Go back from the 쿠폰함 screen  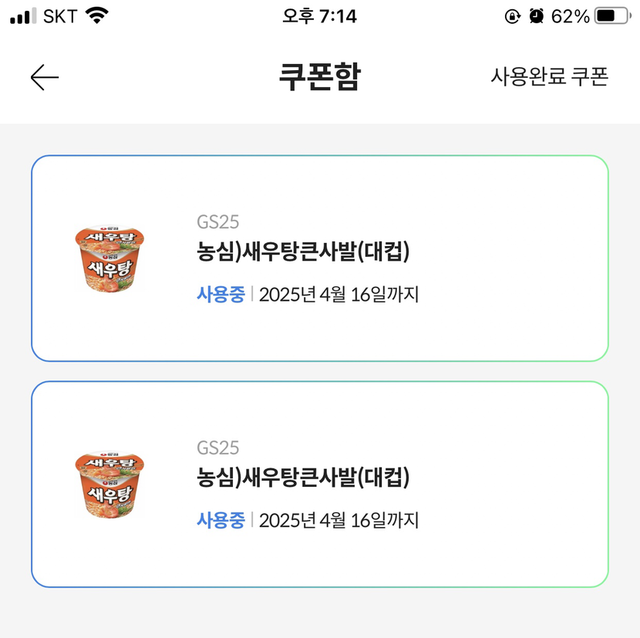click(45, 78)
